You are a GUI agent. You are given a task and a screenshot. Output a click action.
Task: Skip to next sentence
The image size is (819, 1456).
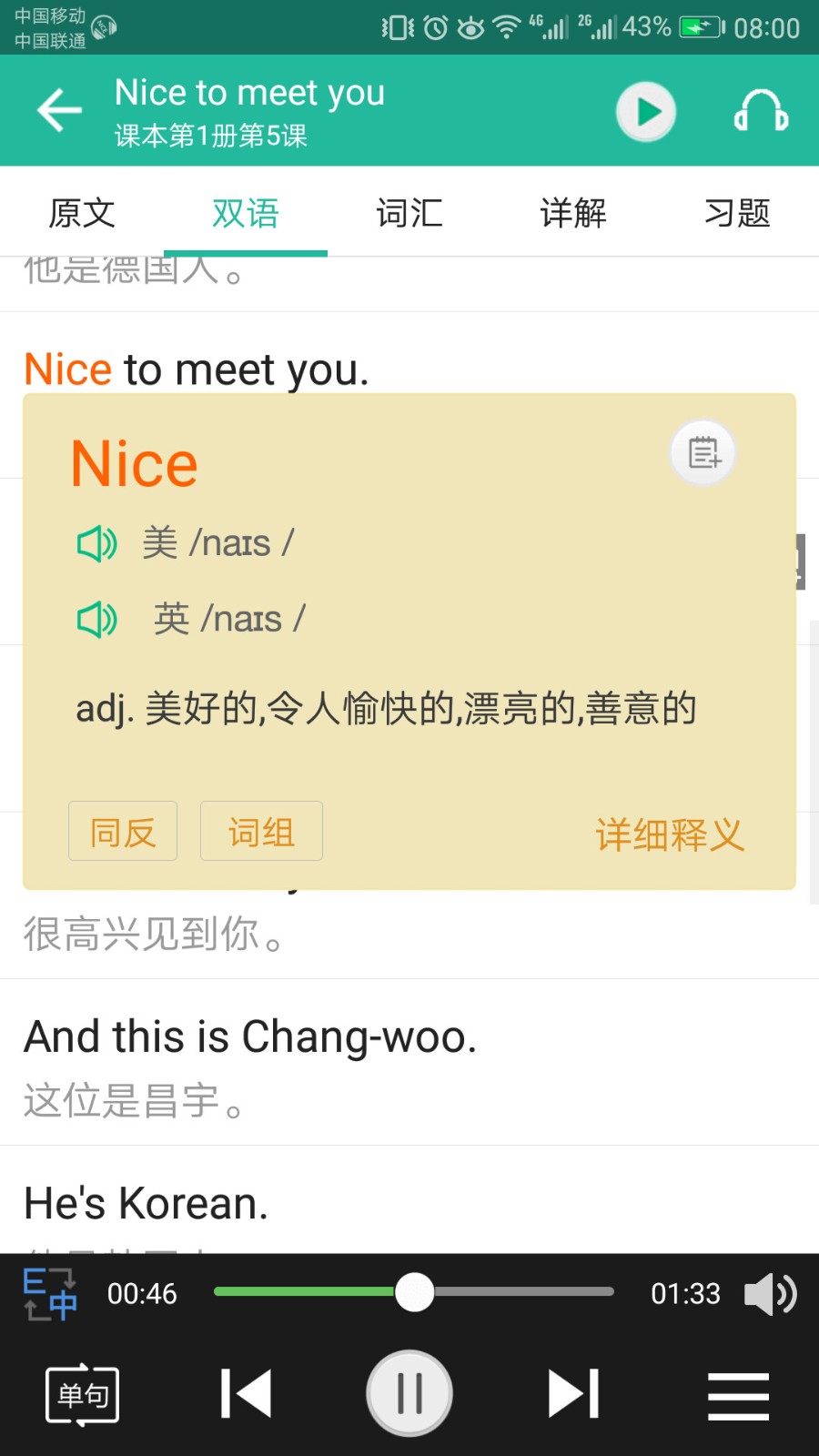(x=573, y=1393)
